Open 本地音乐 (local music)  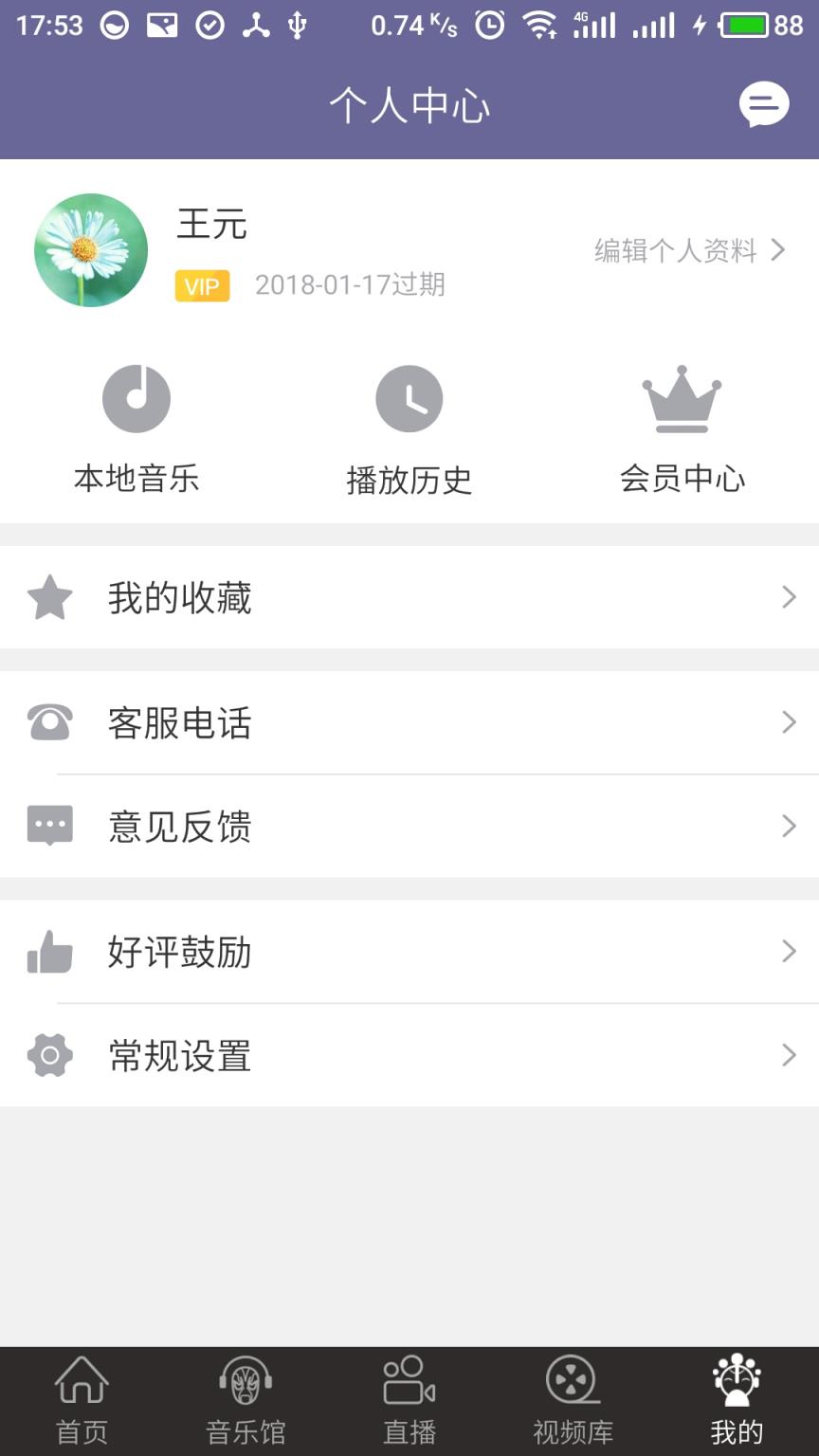[x=136, y=427]
